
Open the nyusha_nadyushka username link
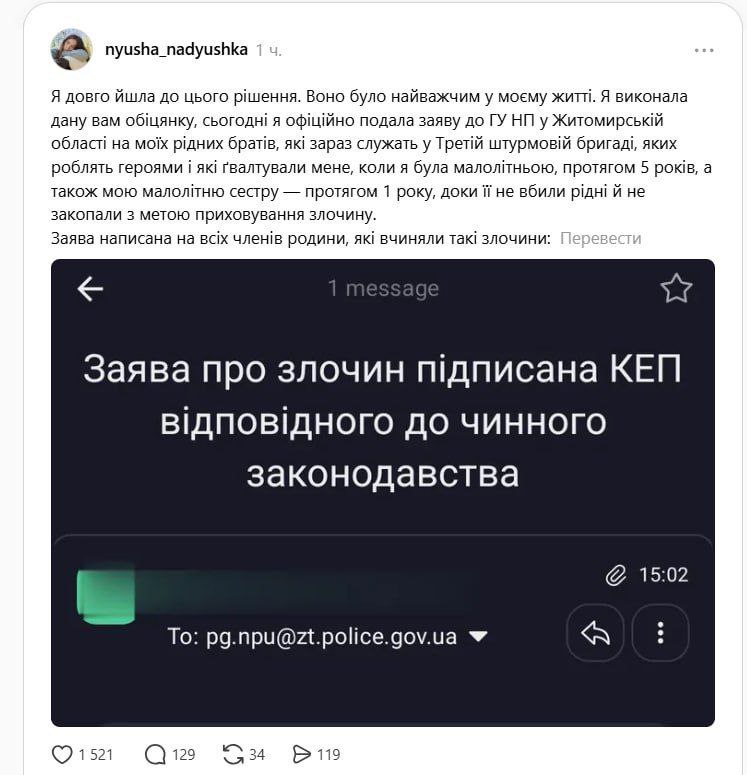(x=176, y=49)
